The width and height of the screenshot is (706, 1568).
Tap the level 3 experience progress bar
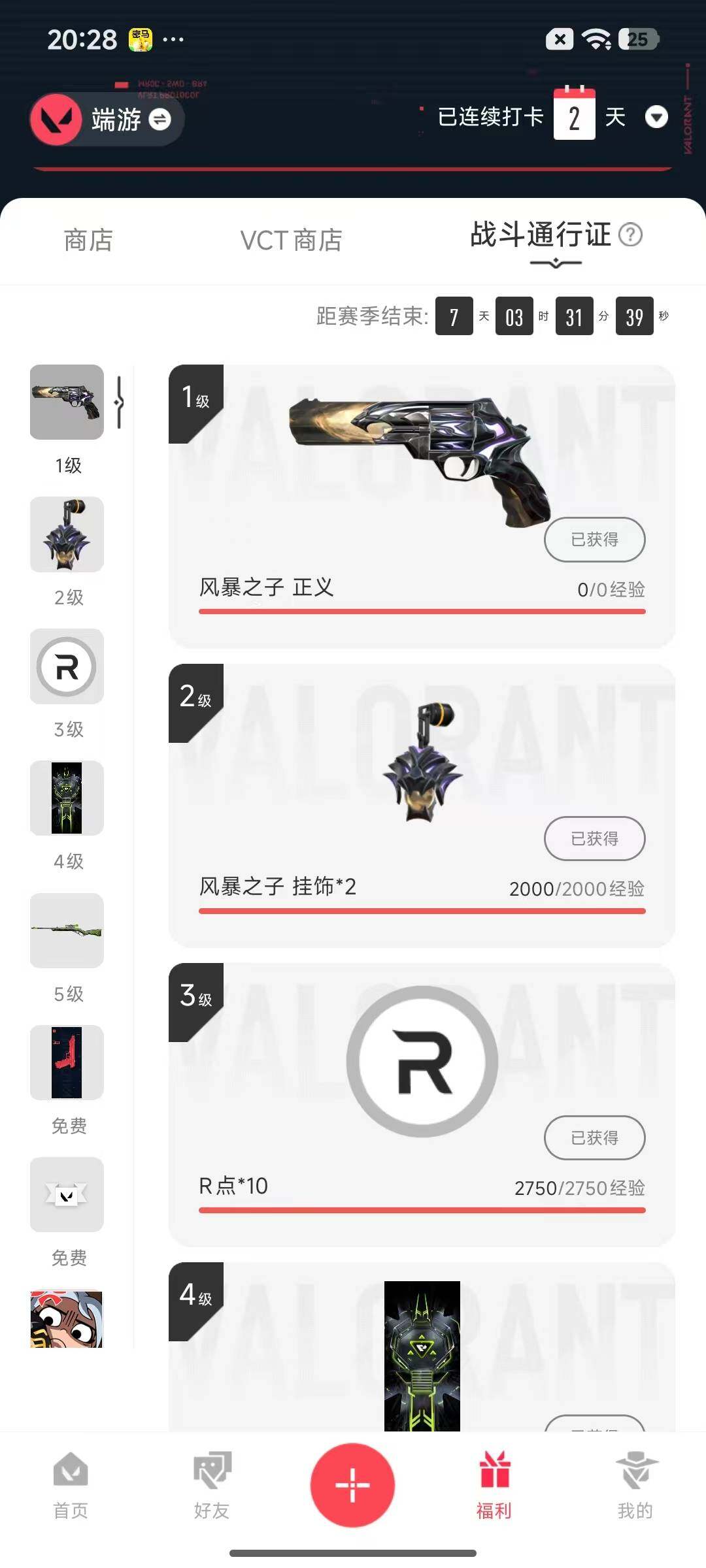pos(424,1209)
